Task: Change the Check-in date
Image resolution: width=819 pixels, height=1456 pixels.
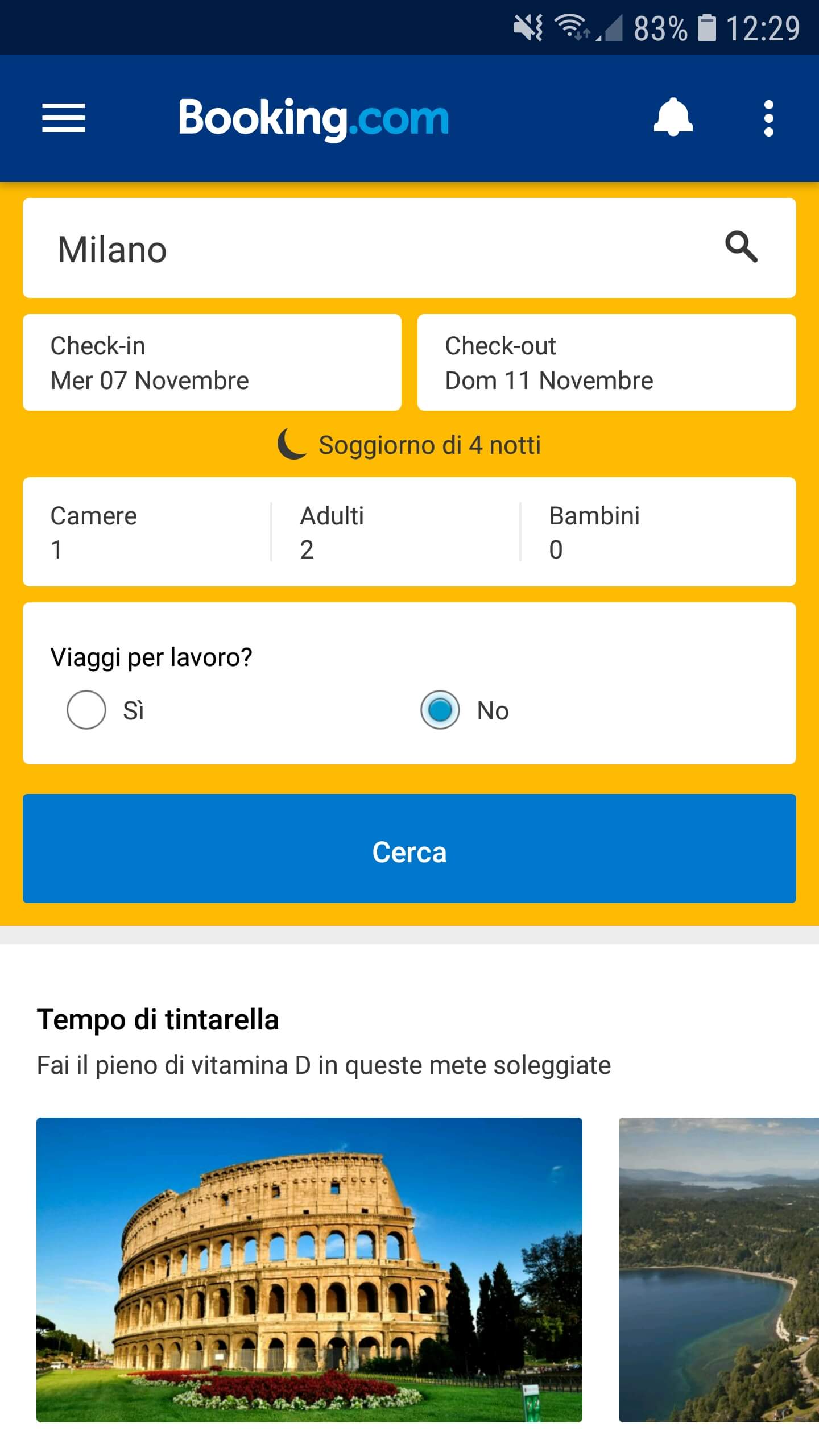Action: (212, 362)
